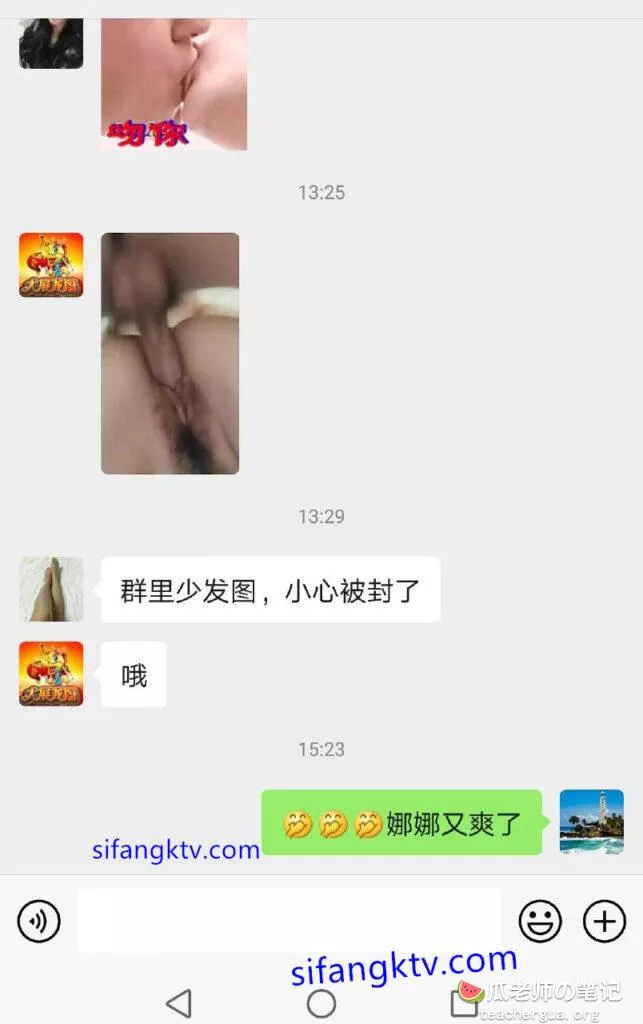Go back with the system back button
The image size is (643, 1024).
coord(178,1002)
